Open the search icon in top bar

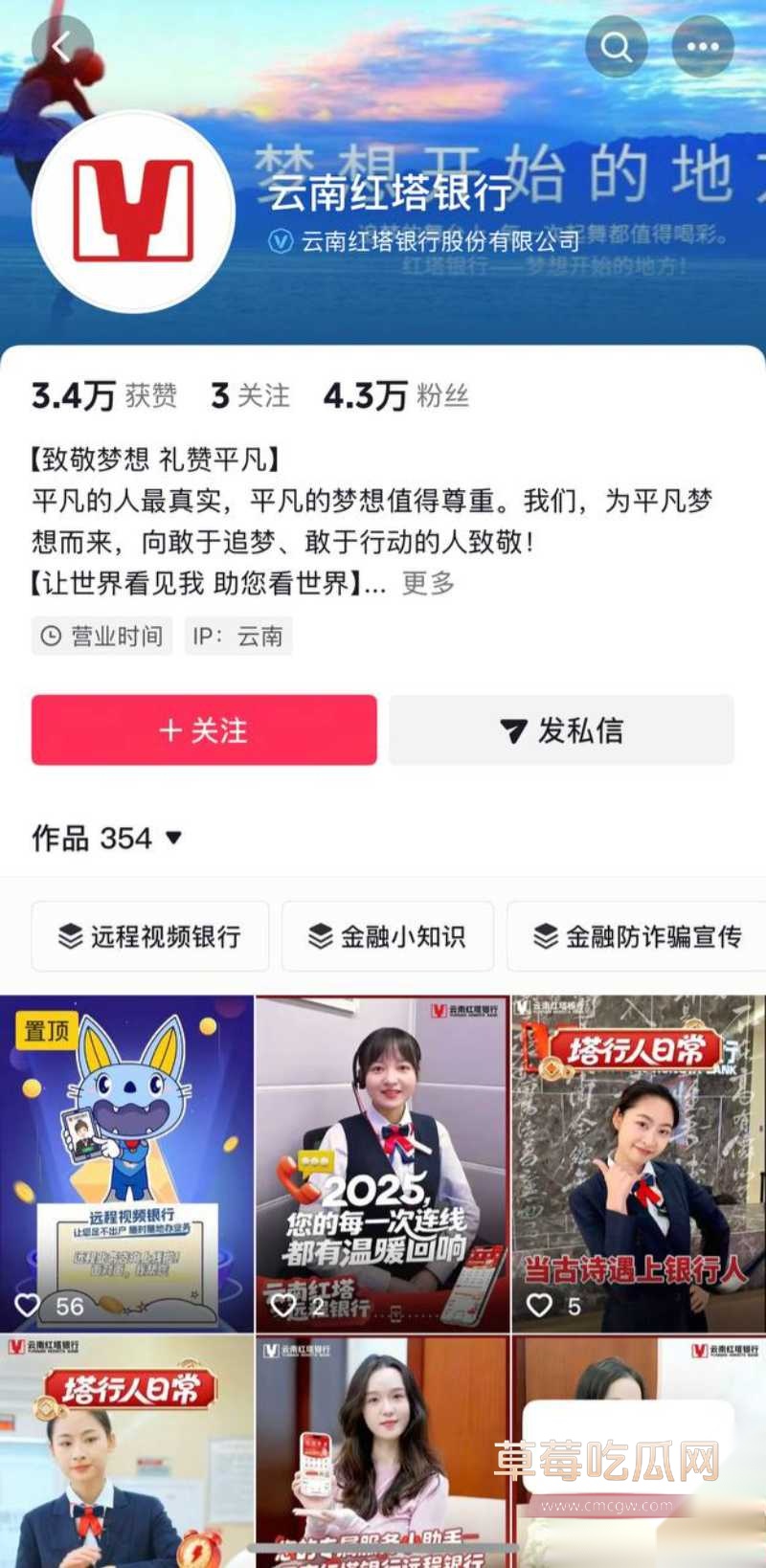(x=616, y=45)
